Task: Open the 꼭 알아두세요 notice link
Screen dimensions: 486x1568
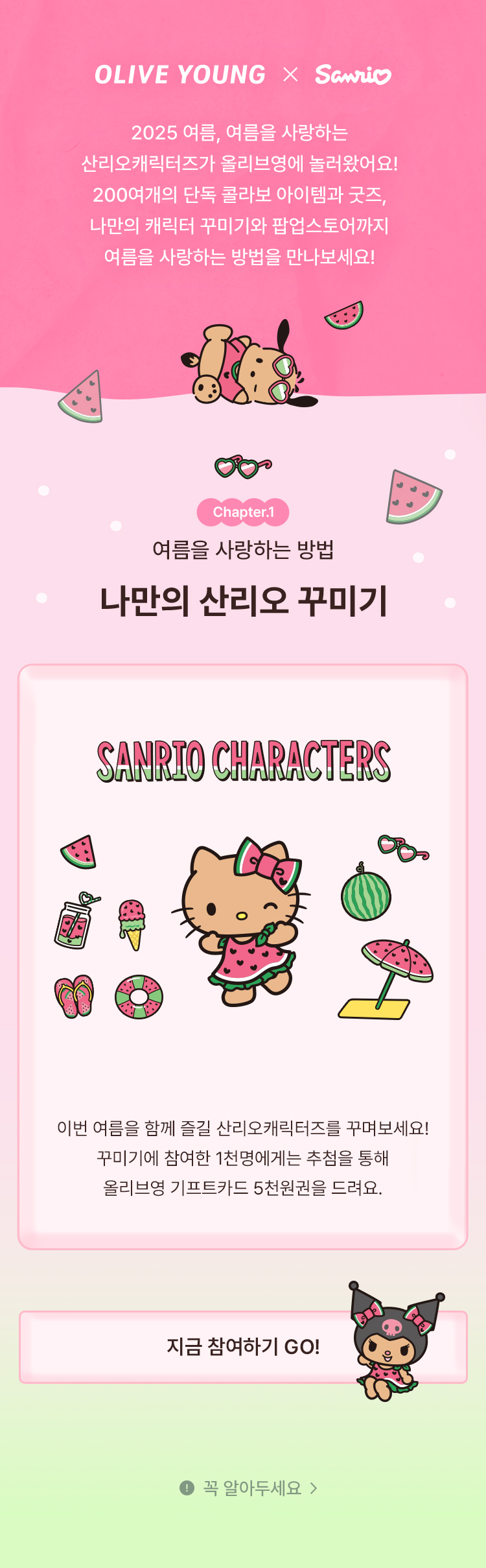Action: click(249, 1488)
